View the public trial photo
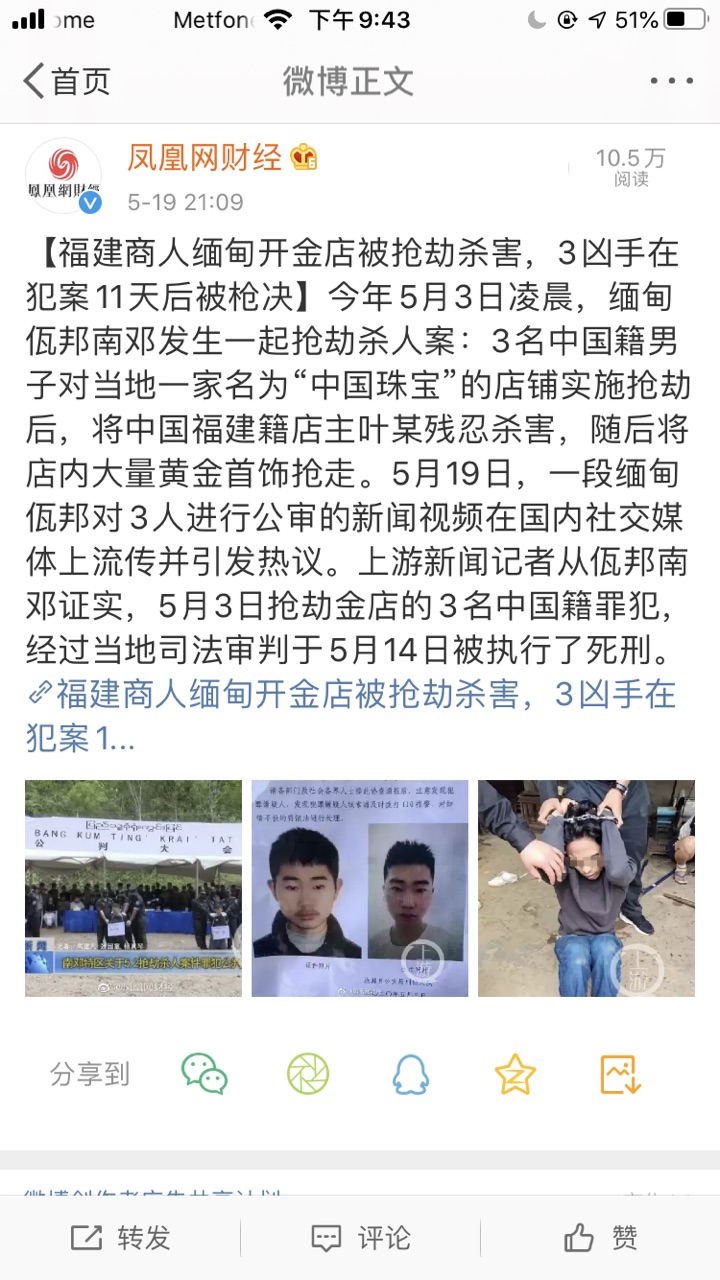The image size is (720, 1280). (133, 888)
